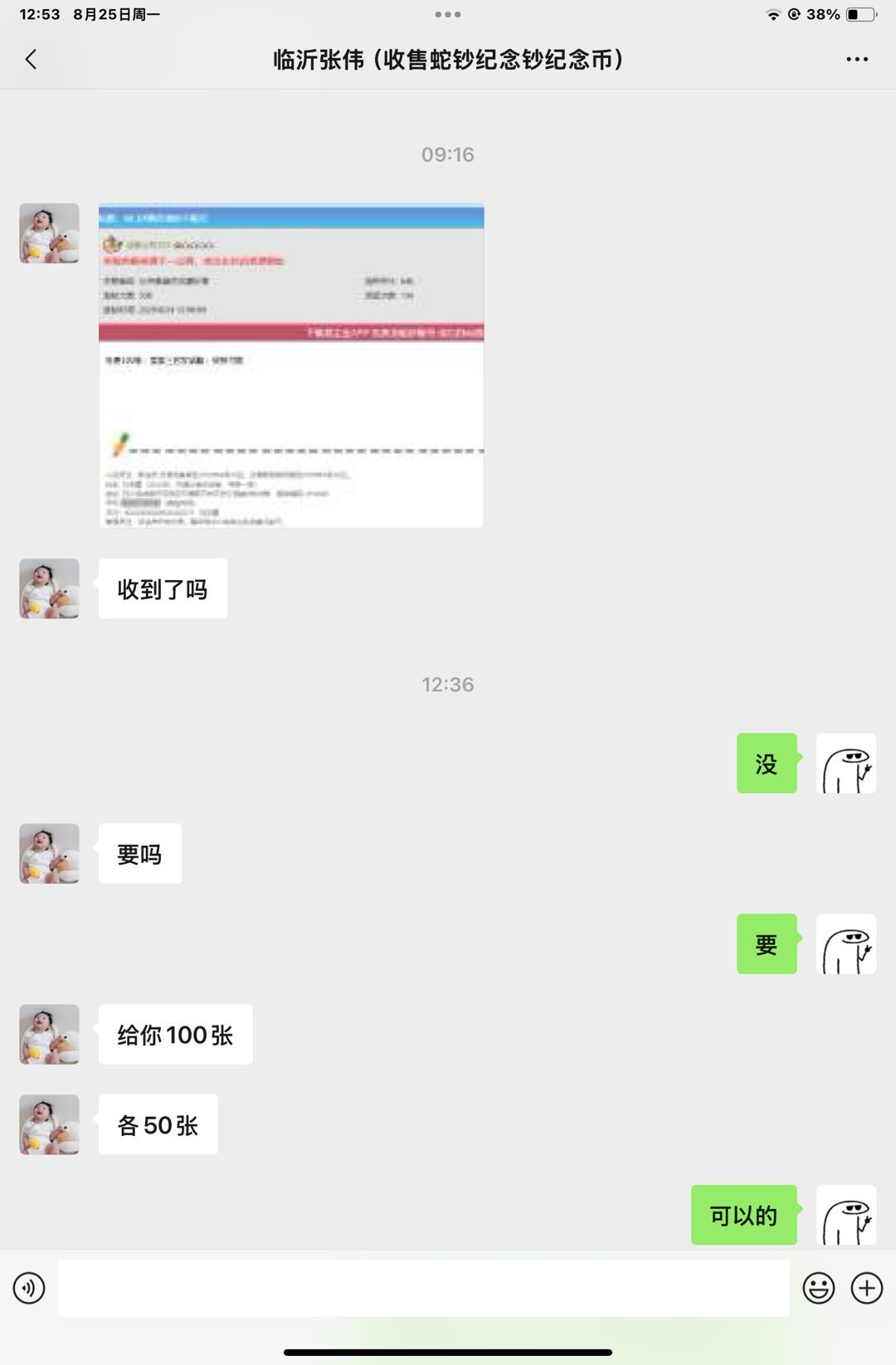
Task: Open the shared screenshot image
Action: 291,365
